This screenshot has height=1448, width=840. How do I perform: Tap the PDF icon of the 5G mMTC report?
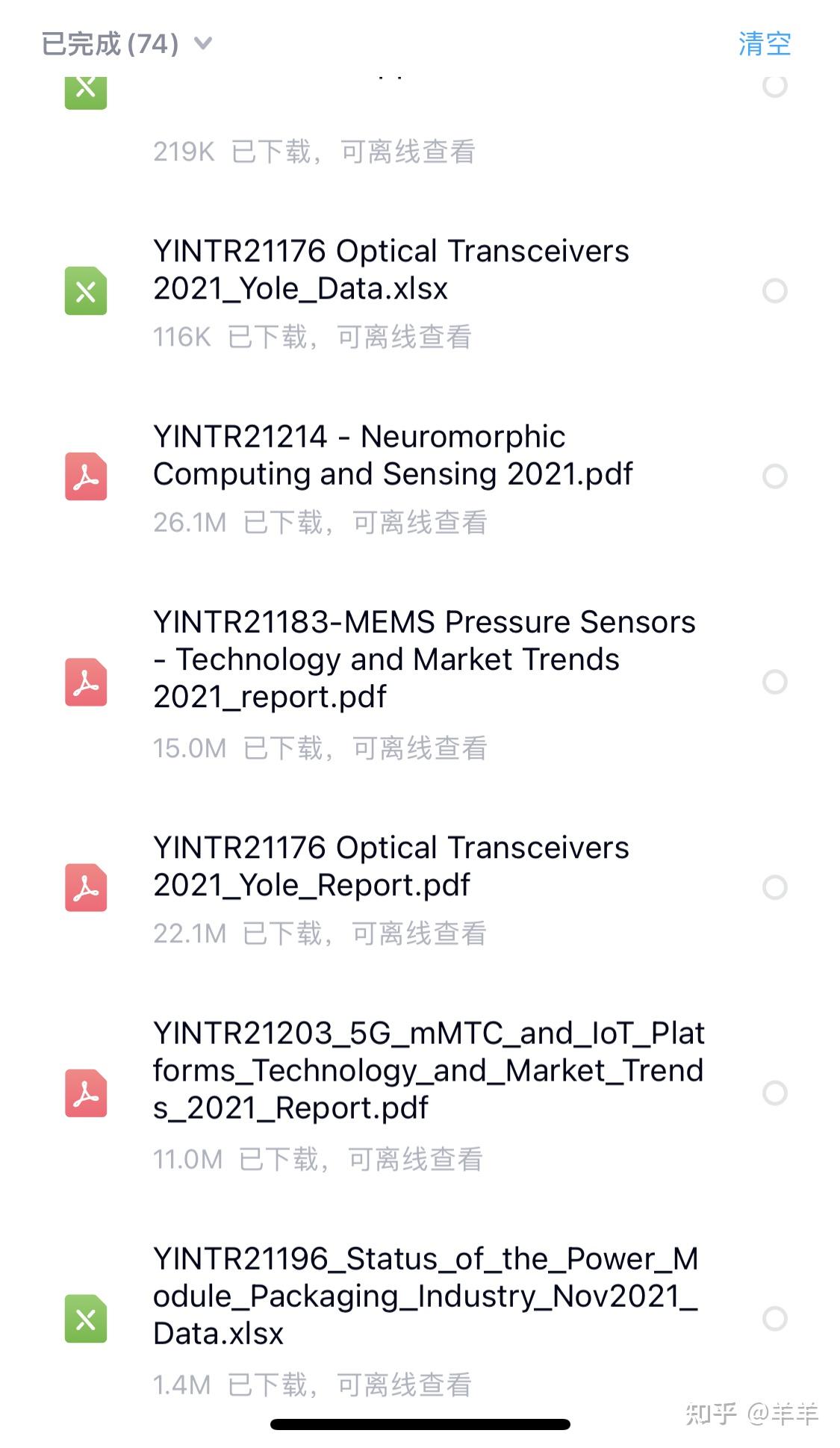tap(87, 1092)
